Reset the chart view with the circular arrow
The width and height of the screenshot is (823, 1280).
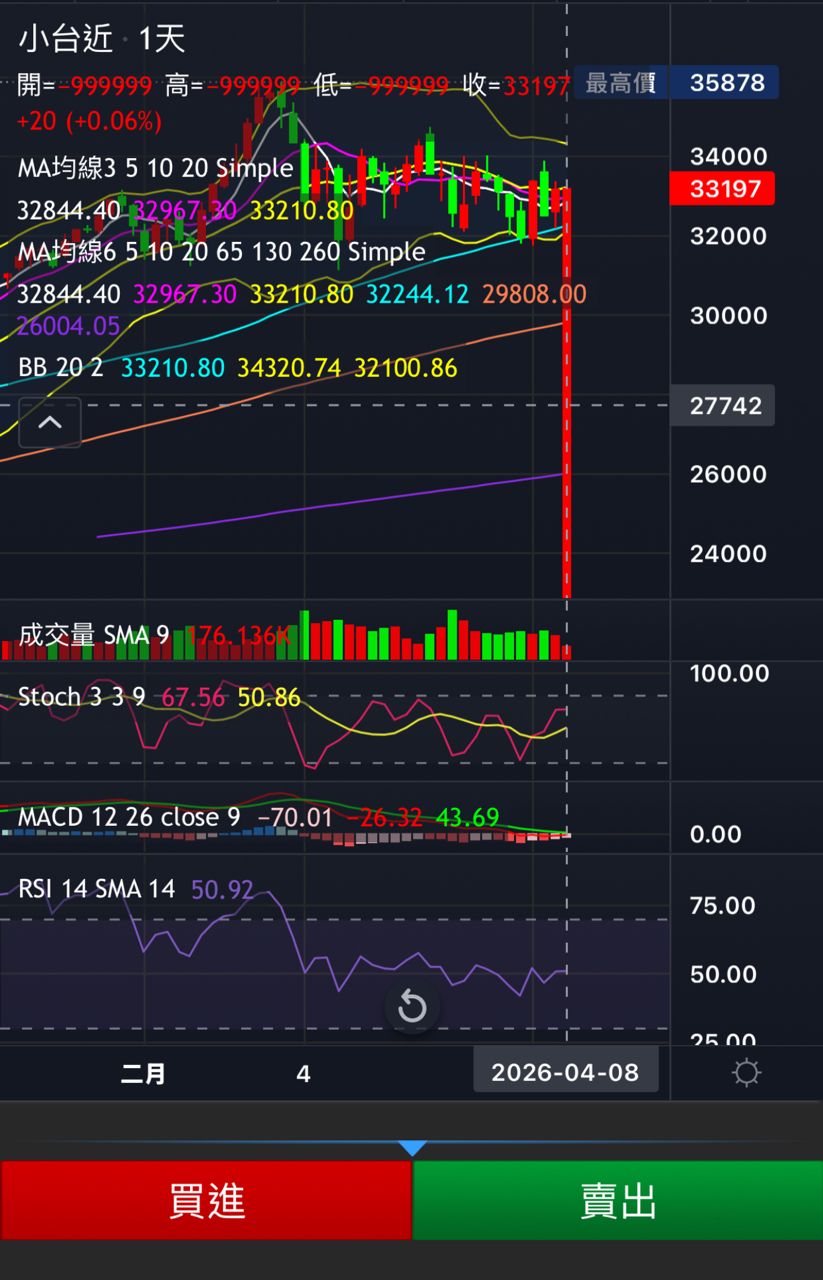click(x=412, y=1007)
